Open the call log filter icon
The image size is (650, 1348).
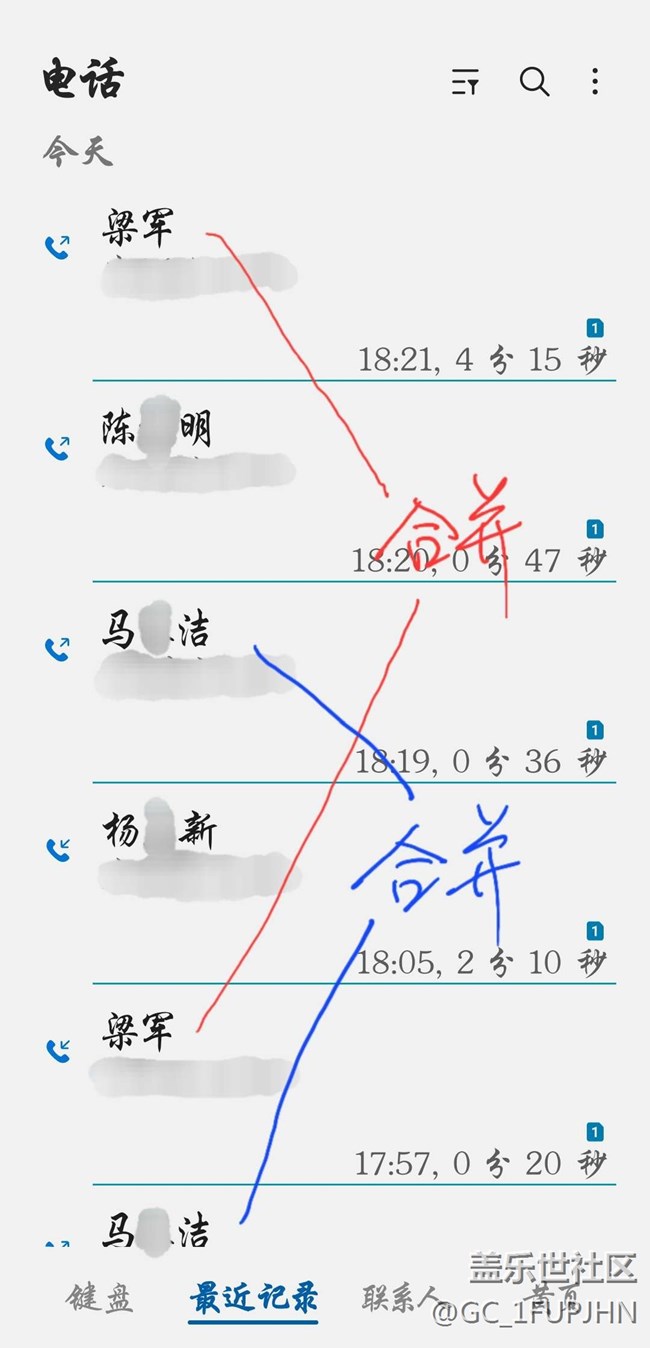pos(465,82)
